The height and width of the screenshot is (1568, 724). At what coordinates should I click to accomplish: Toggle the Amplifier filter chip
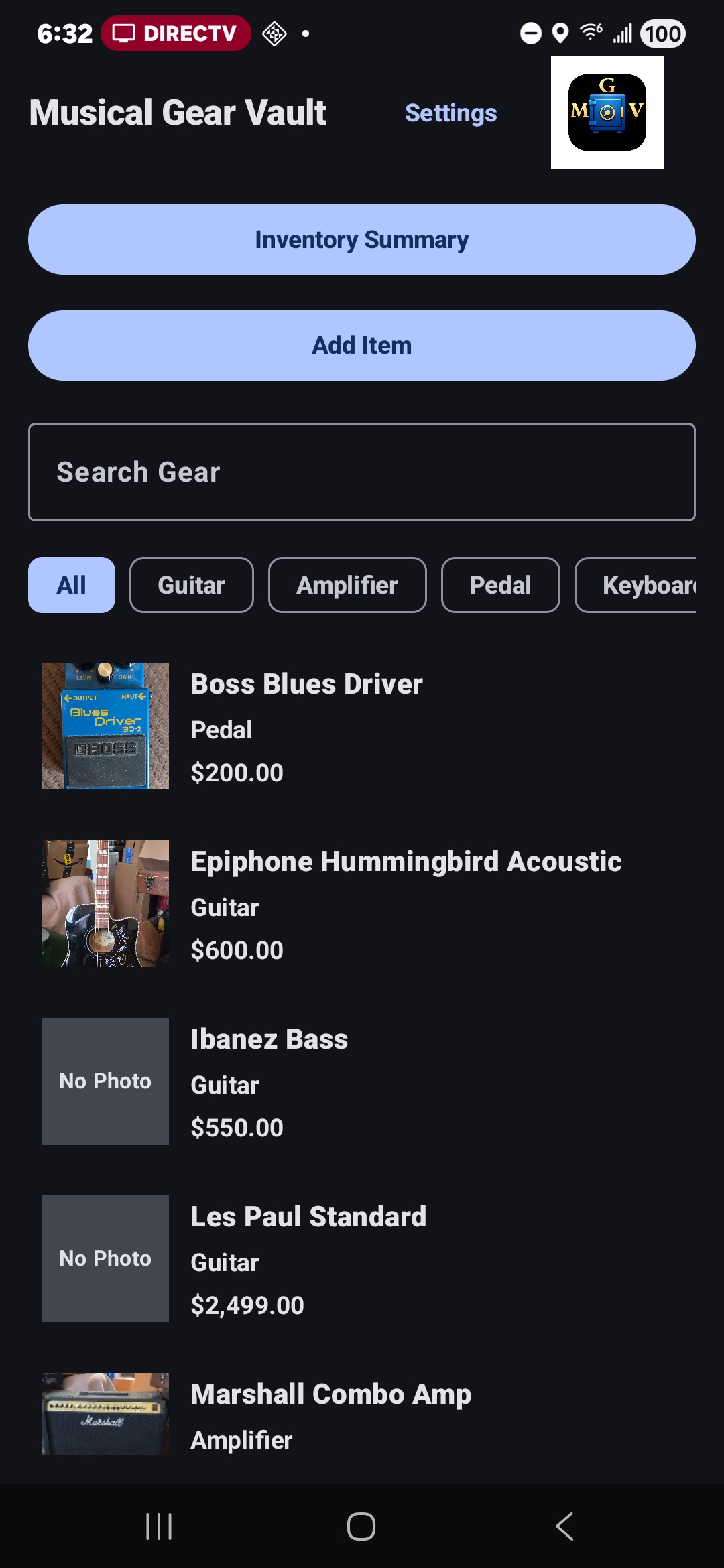[x=347, y=585]
